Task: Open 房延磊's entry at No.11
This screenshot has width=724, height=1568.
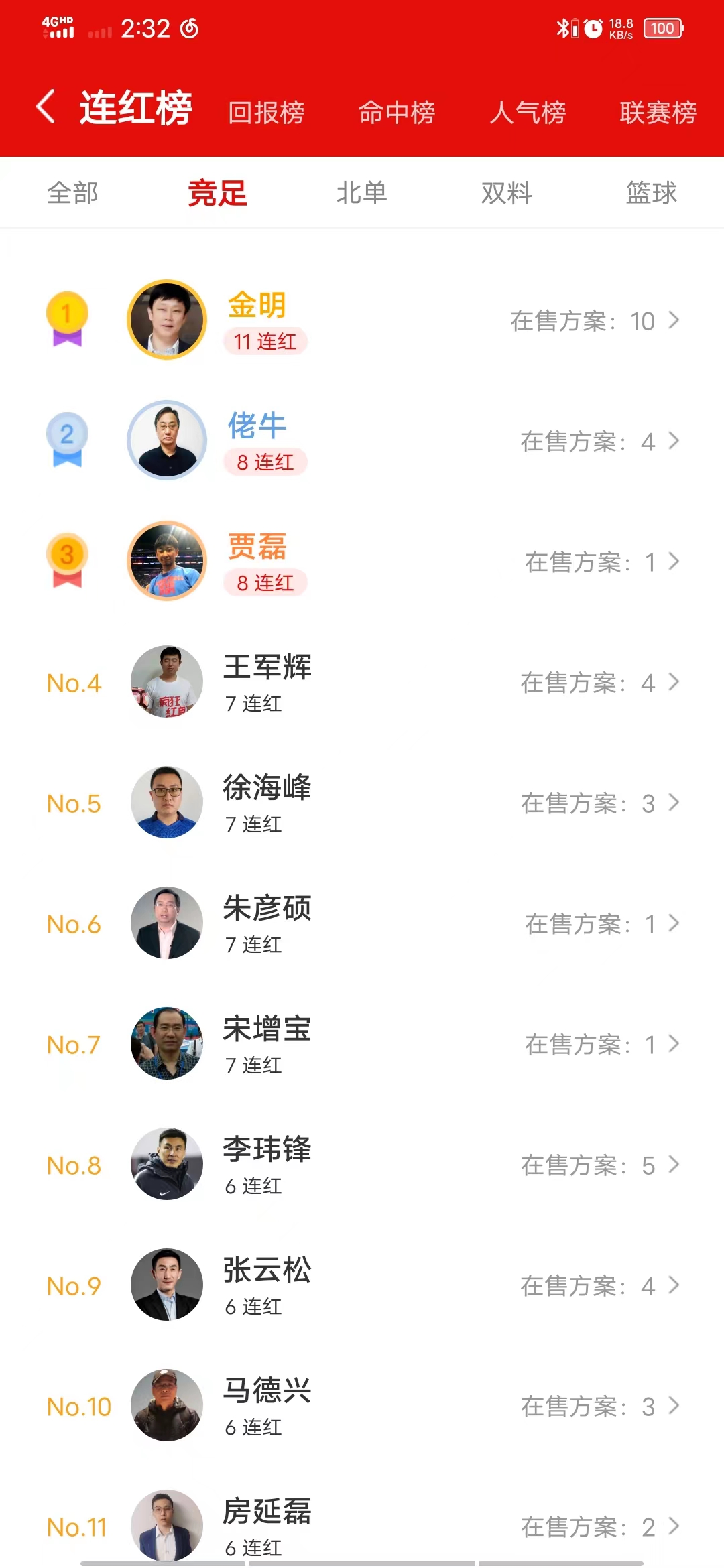Action: [x=362, y=1521]
